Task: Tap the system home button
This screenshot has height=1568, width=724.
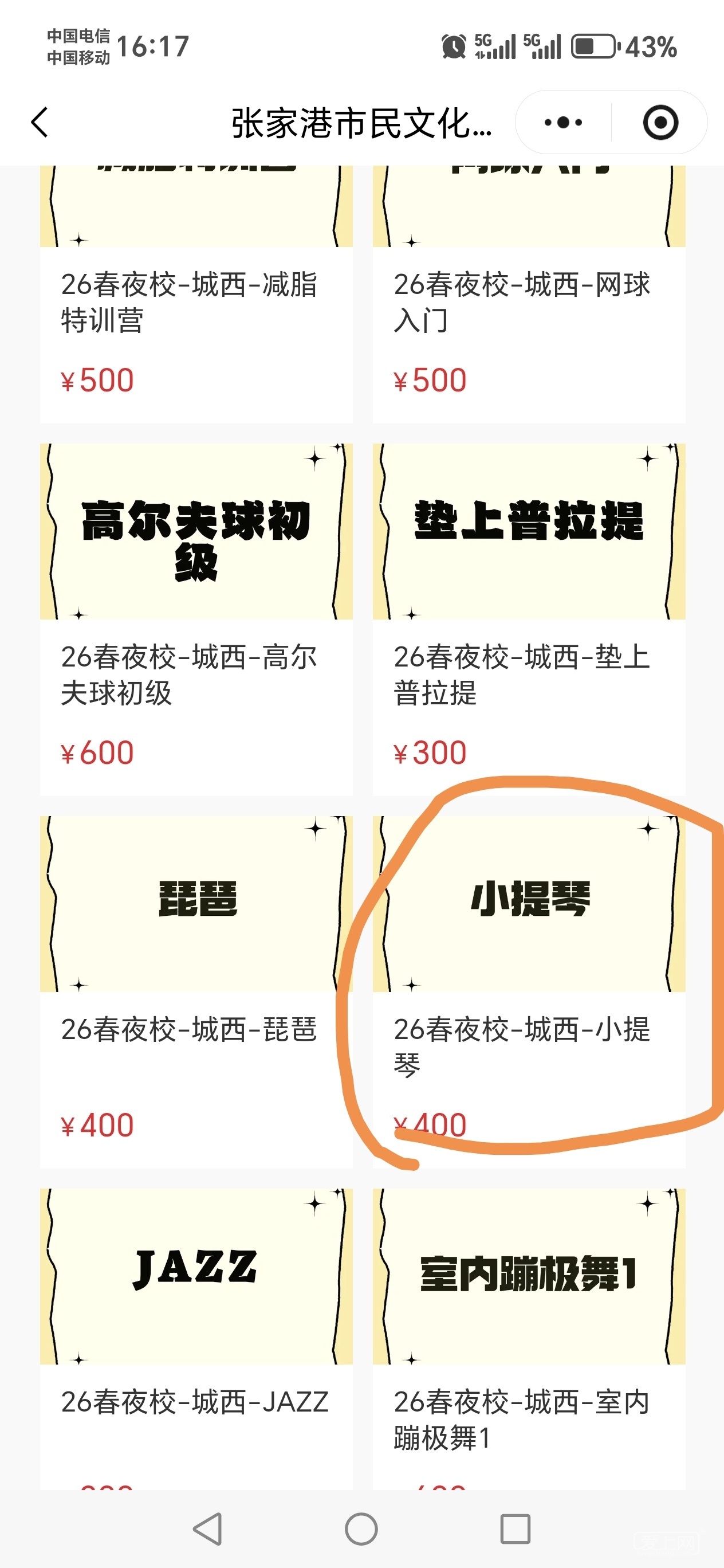Action: click(x=361, y=1528)
